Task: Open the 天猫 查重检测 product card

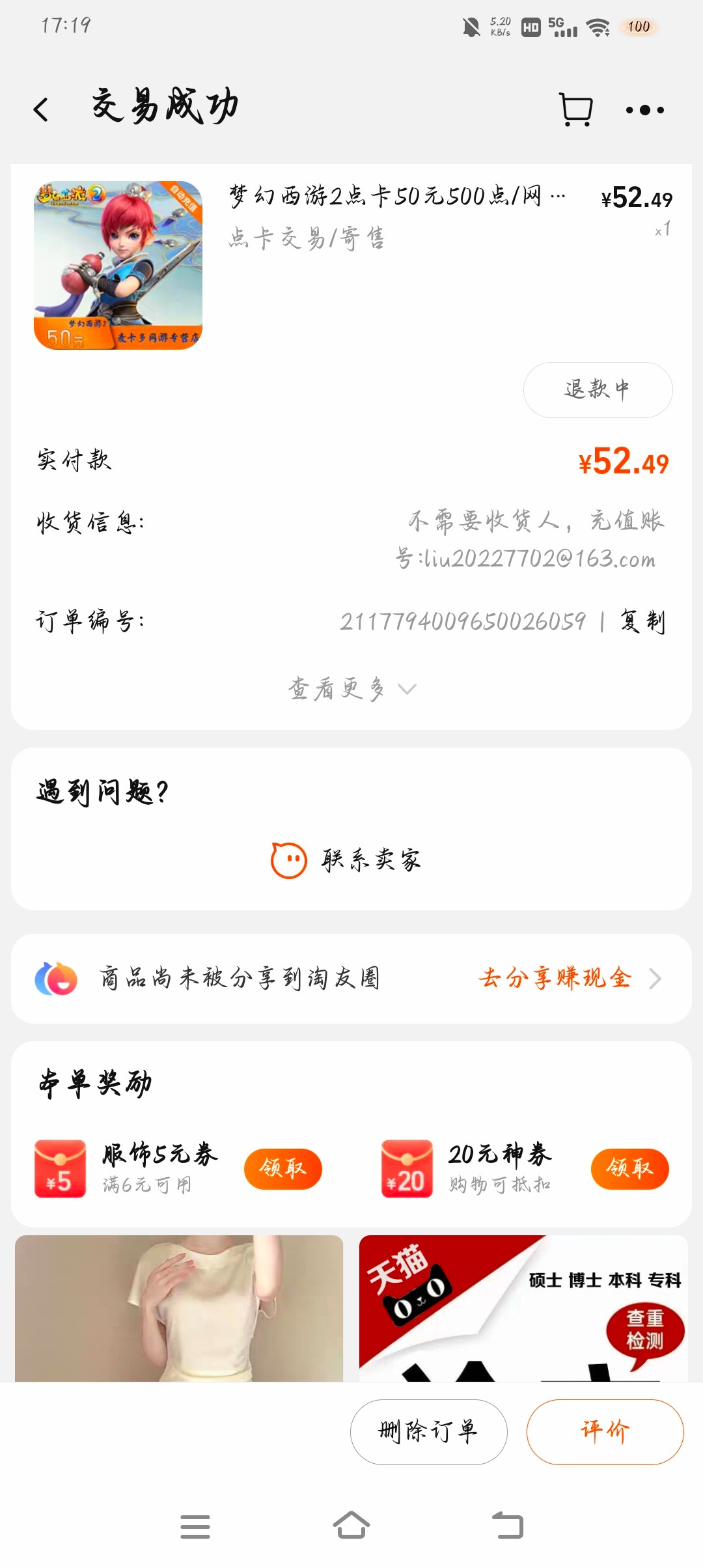Action: click(523, 1308)
